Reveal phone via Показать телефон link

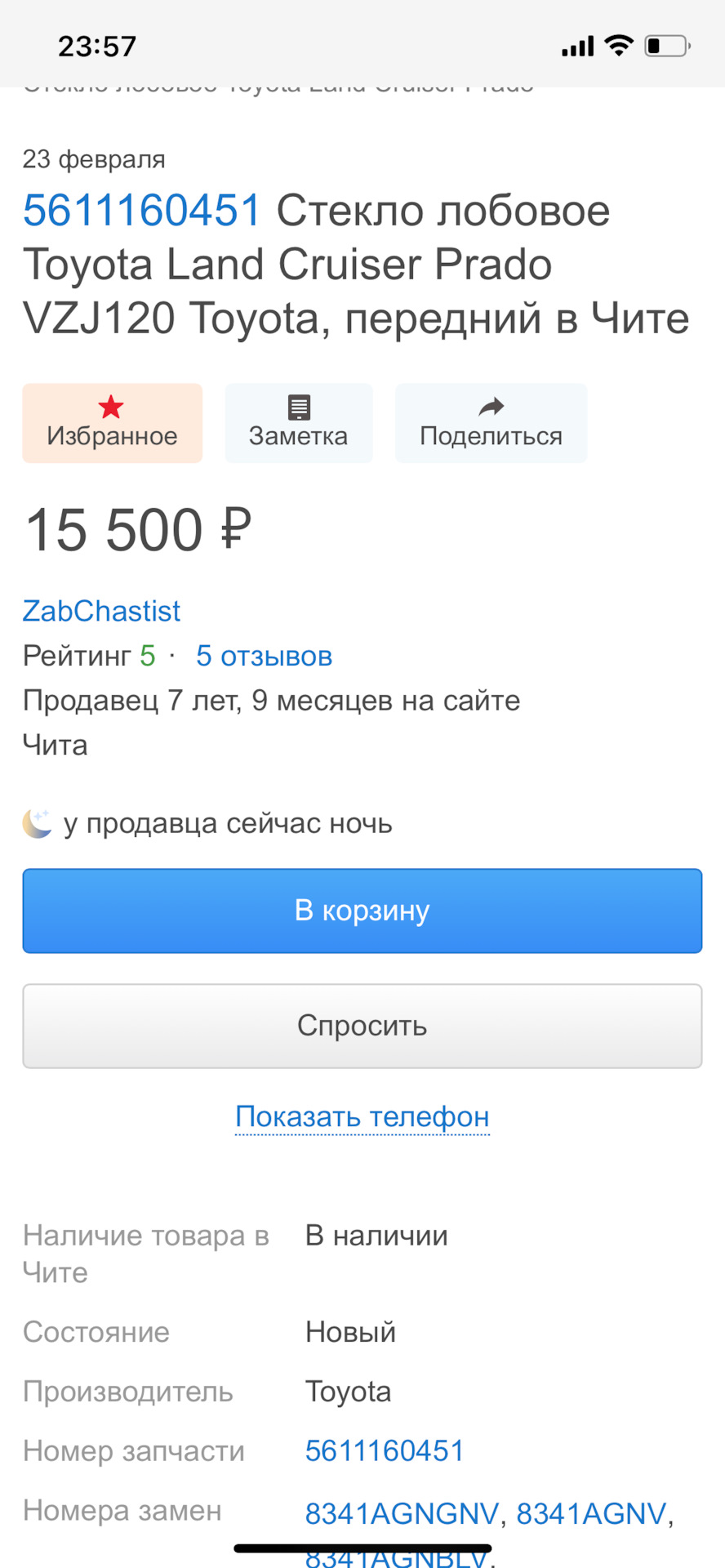tap(362, 1116)
